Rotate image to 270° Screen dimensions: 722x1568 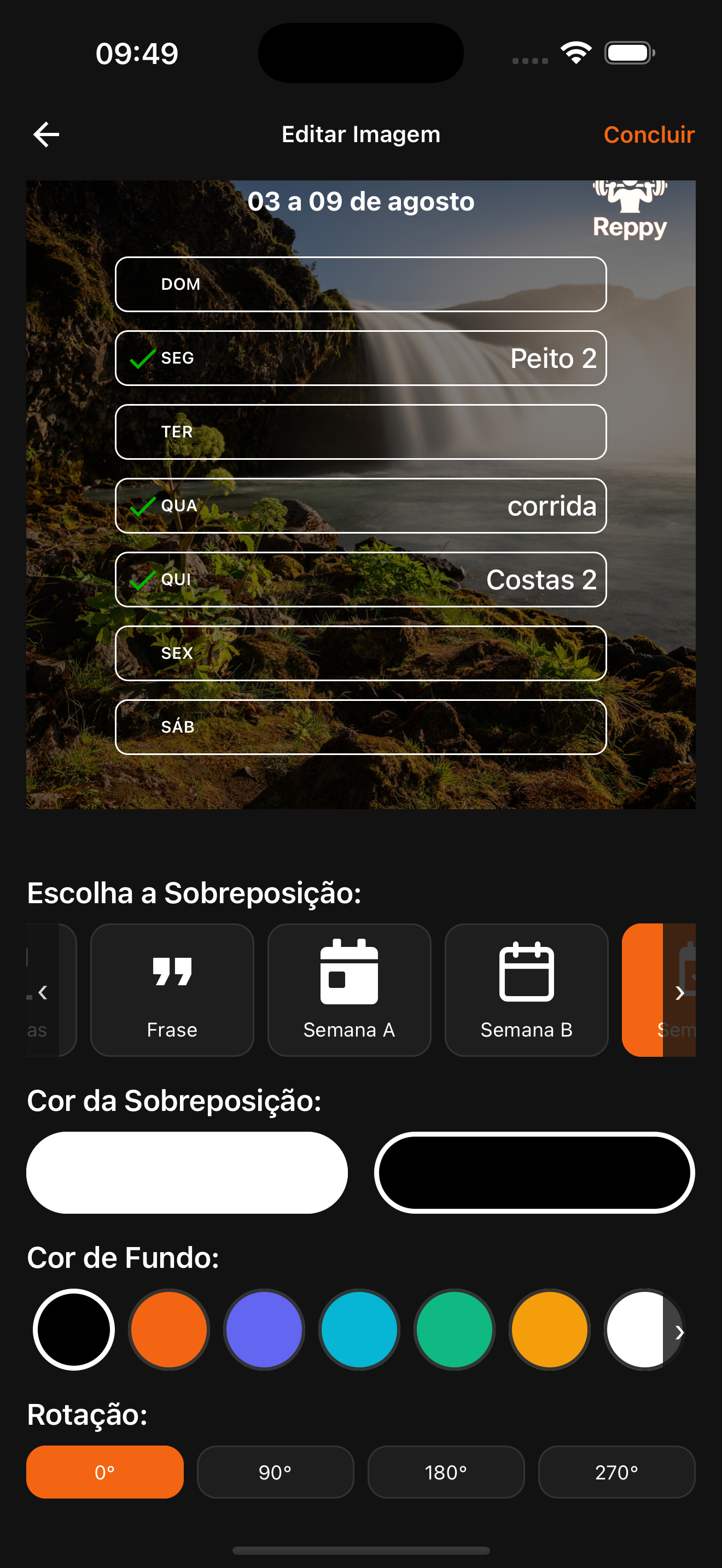(x=616, y=1472)
